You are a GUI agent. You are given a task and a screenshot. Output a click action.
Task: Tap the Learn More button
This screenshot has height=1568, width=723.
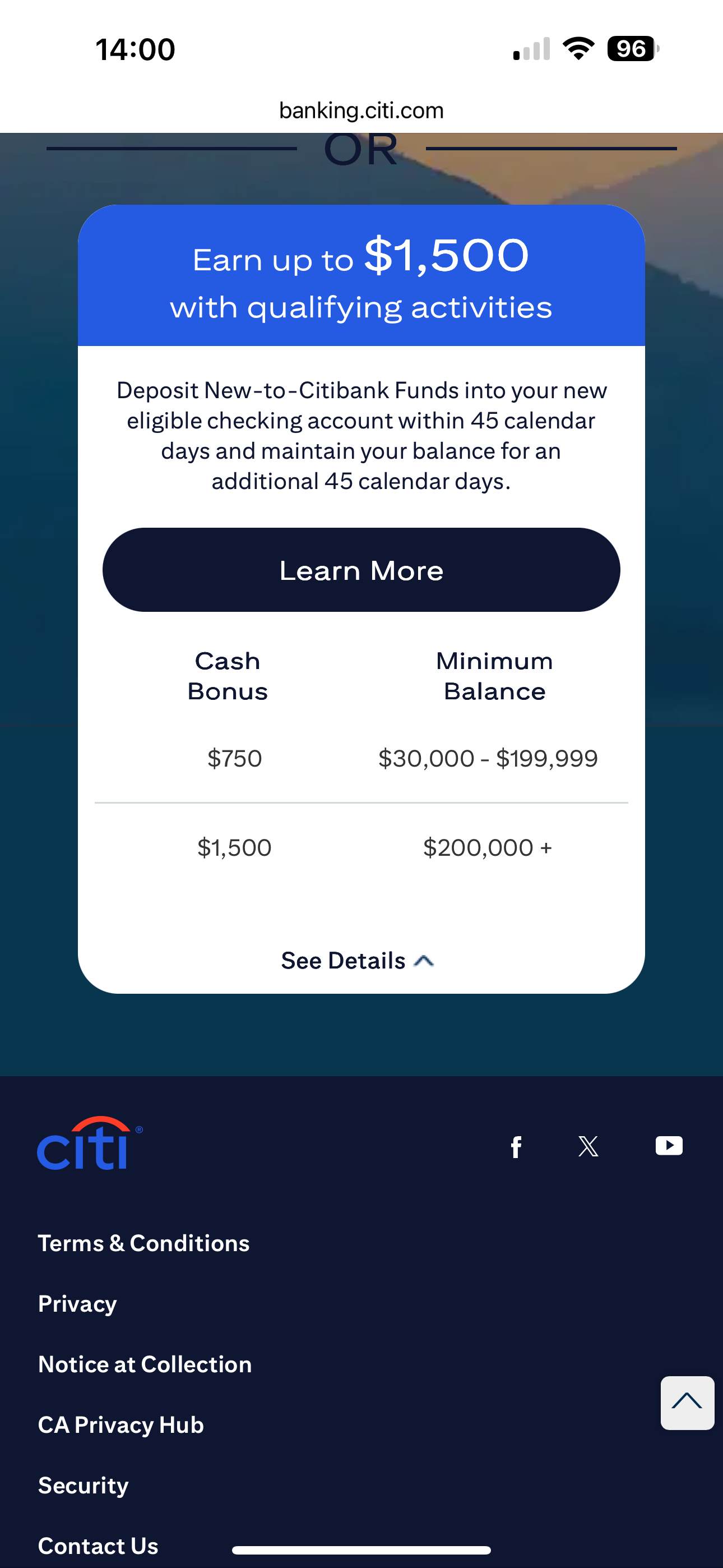tap(361, 570)
